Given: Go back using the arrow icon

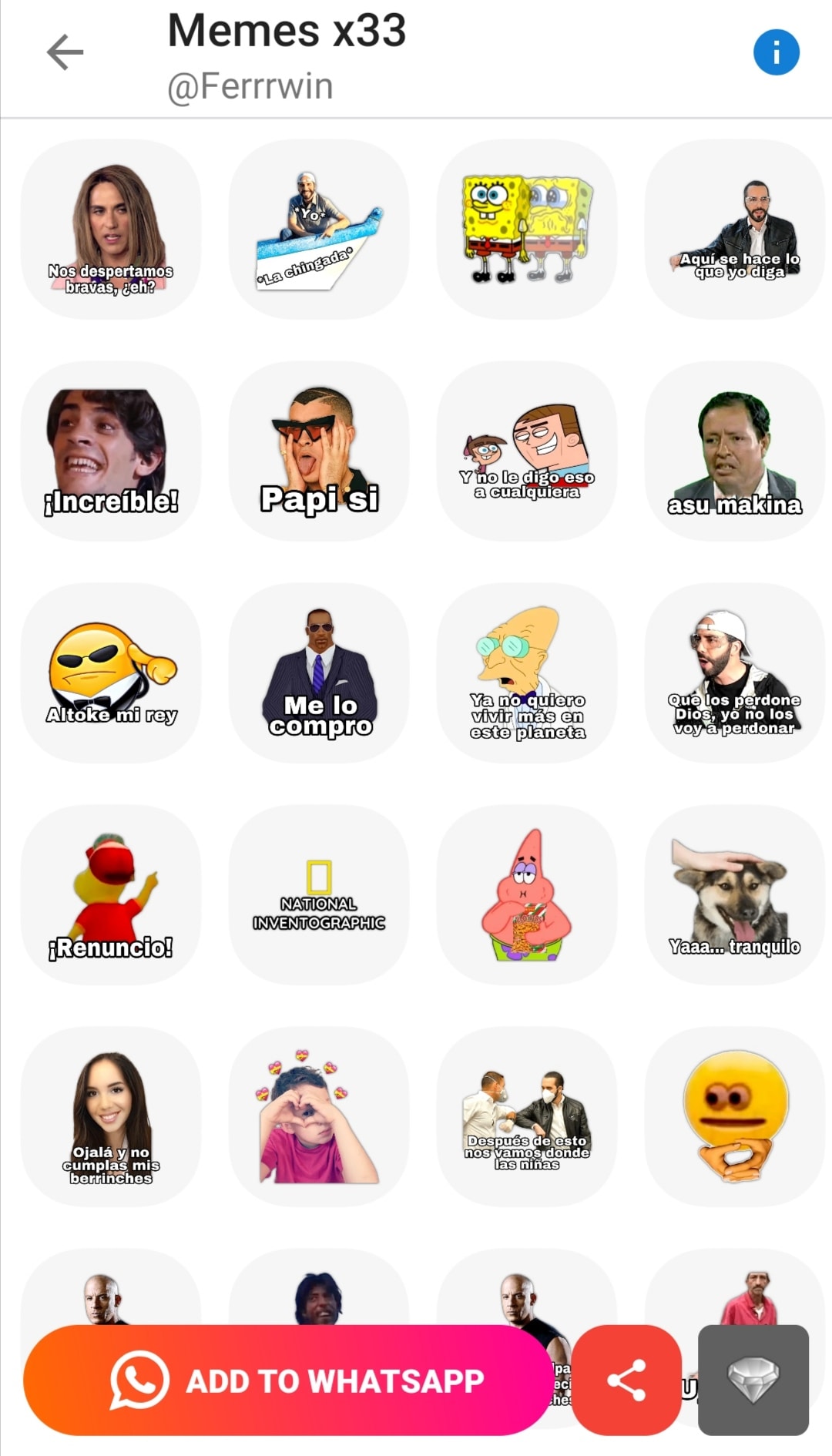Looking at the screenshot, I should [65, 52].
